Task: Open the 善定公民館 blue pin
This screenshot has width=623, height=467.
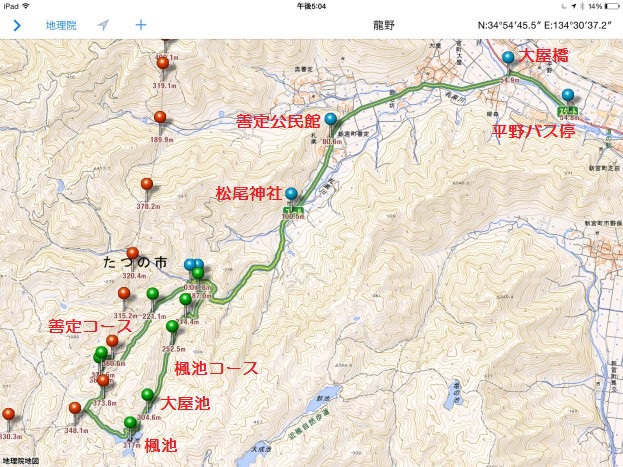Action: [331, 119]
